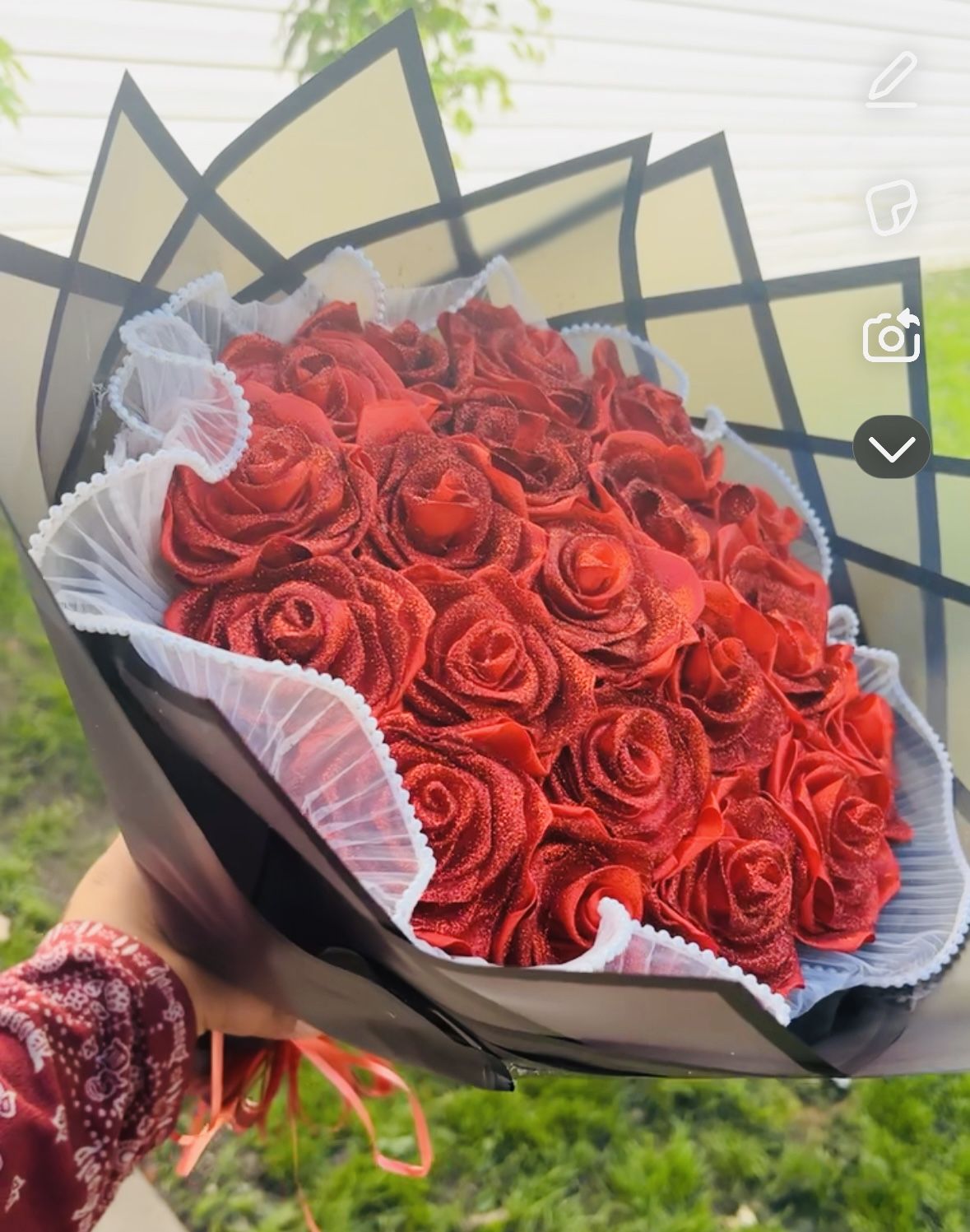The width and height of the screenshot is (970, 1232).
Task: Tap the camera with arrow icon
Action: [x=891, y=335]
